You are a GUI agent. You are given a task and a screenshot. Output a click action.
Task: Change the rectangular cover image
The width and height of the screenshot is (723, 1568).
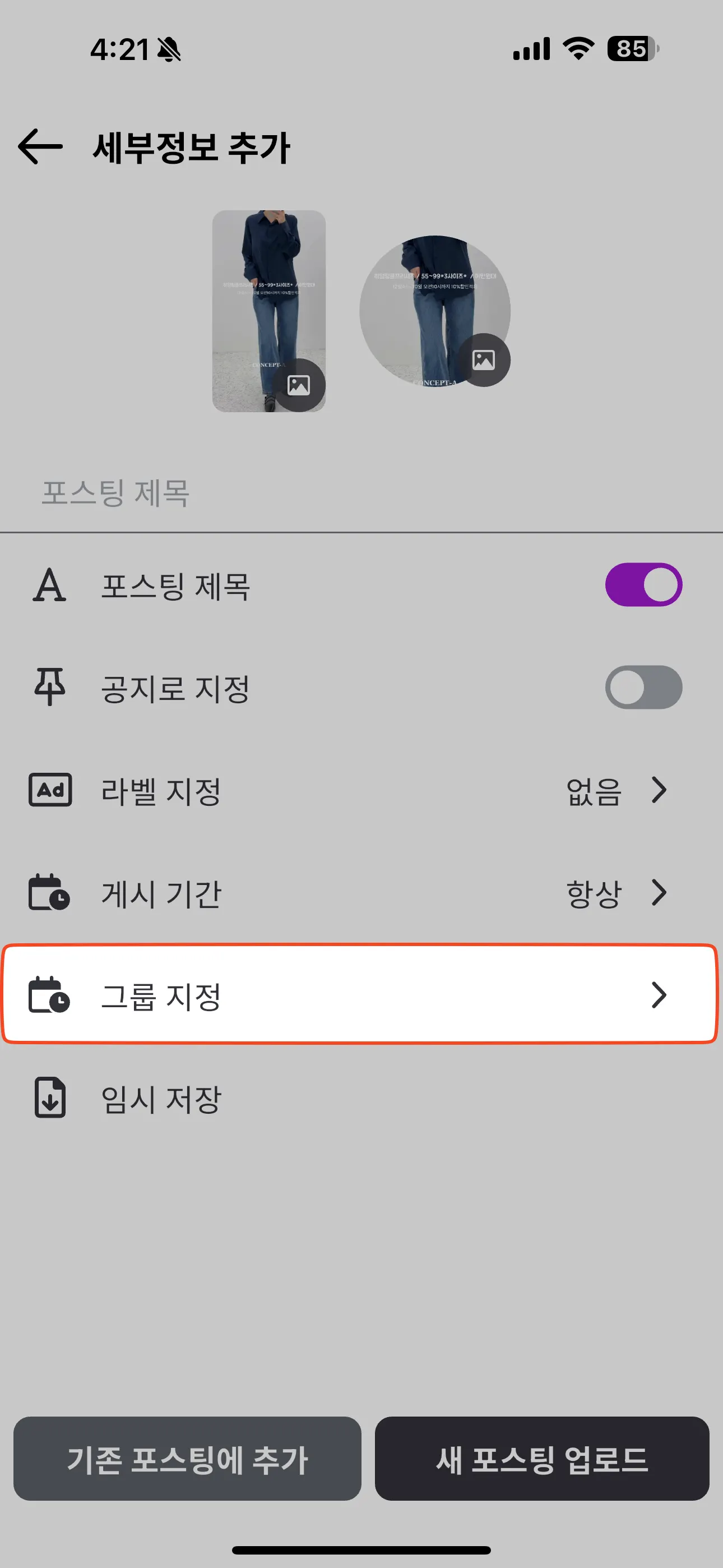pyautogui.click(x=298, y=385)
